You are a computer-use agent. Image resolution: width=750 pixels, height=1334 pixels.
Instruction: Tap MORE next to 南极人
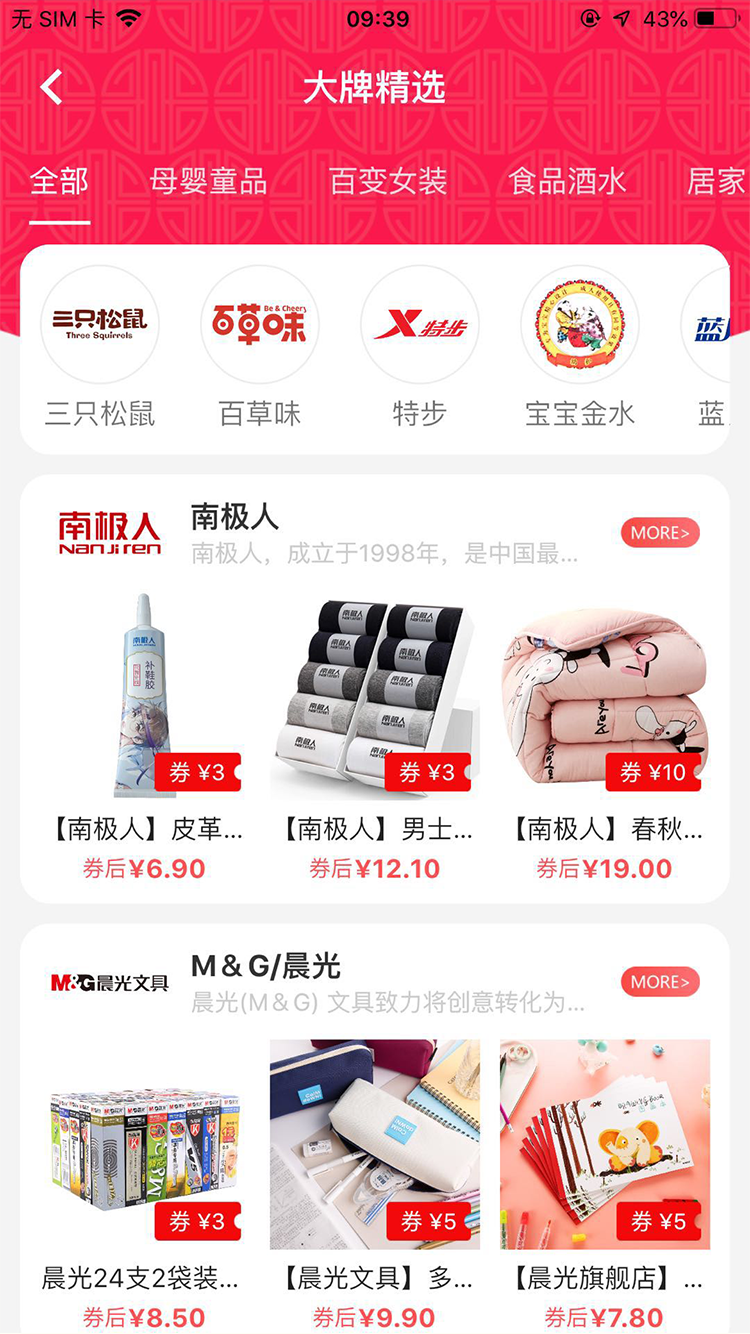pos(660,533)
